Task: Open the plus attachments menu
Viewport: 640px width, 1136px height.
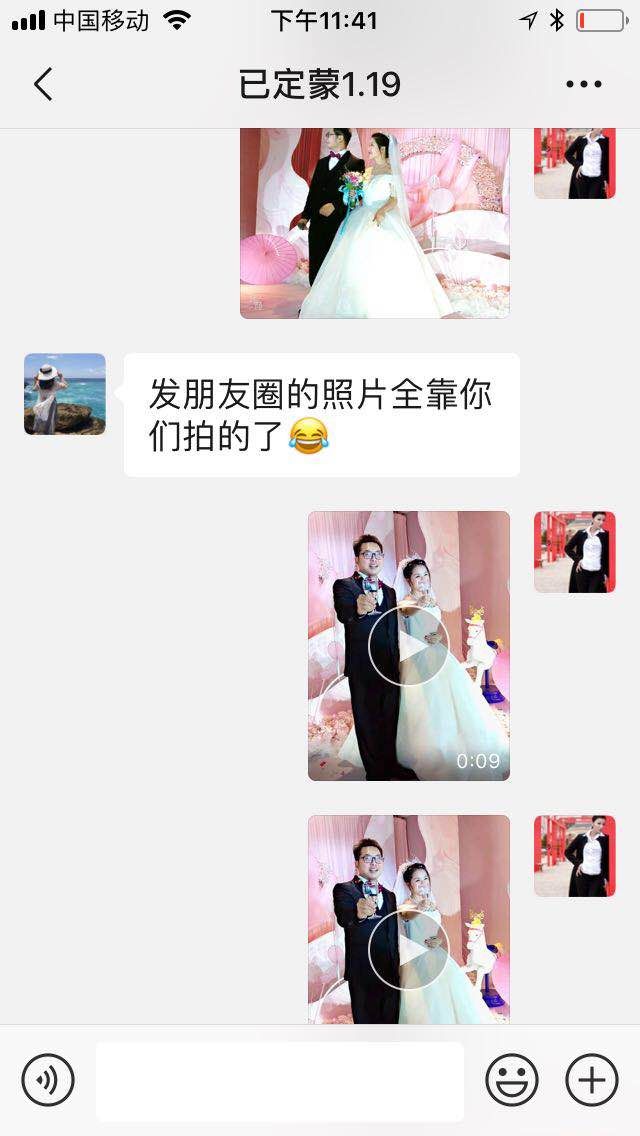Action: click(592, 1080)
